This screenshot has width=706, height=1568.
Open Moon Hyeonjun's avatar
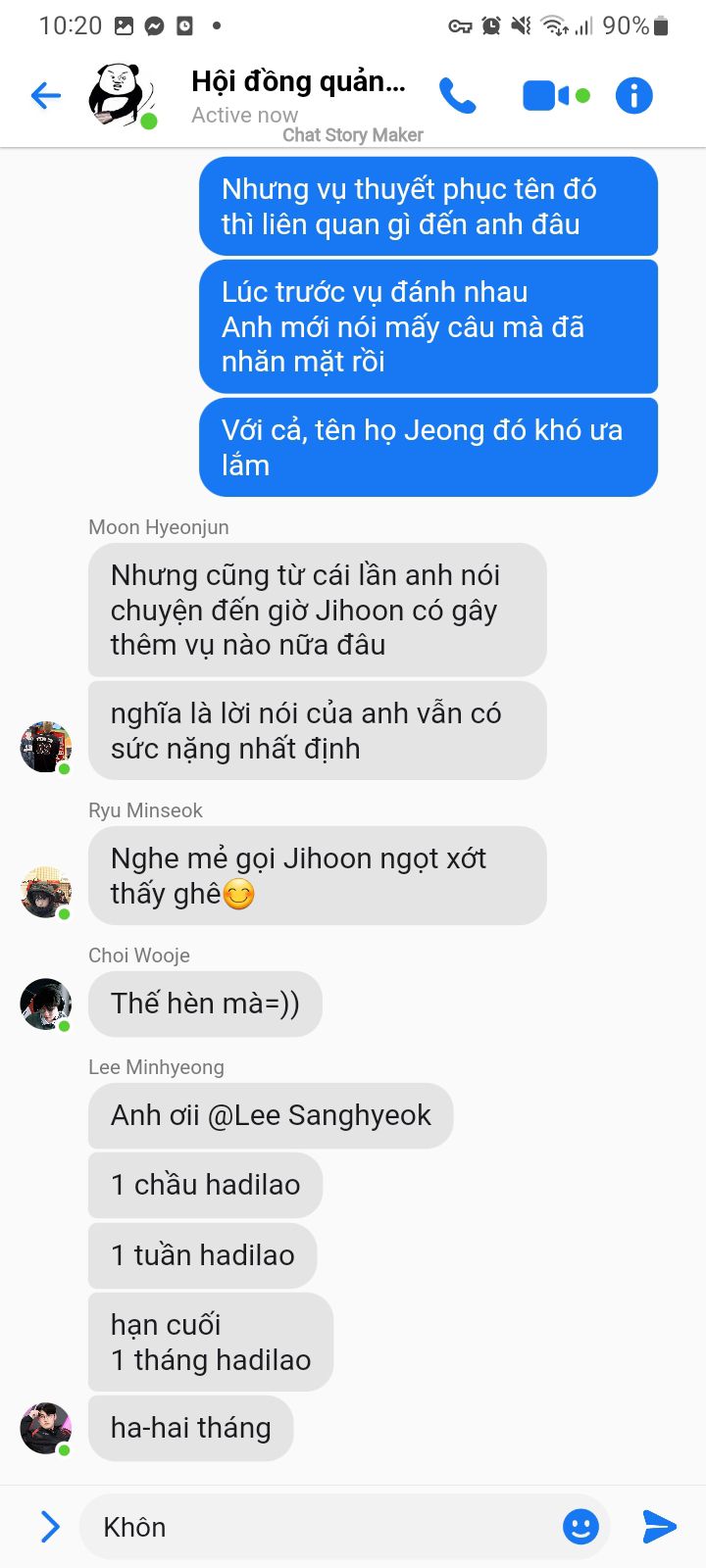[x=45, y=747]
